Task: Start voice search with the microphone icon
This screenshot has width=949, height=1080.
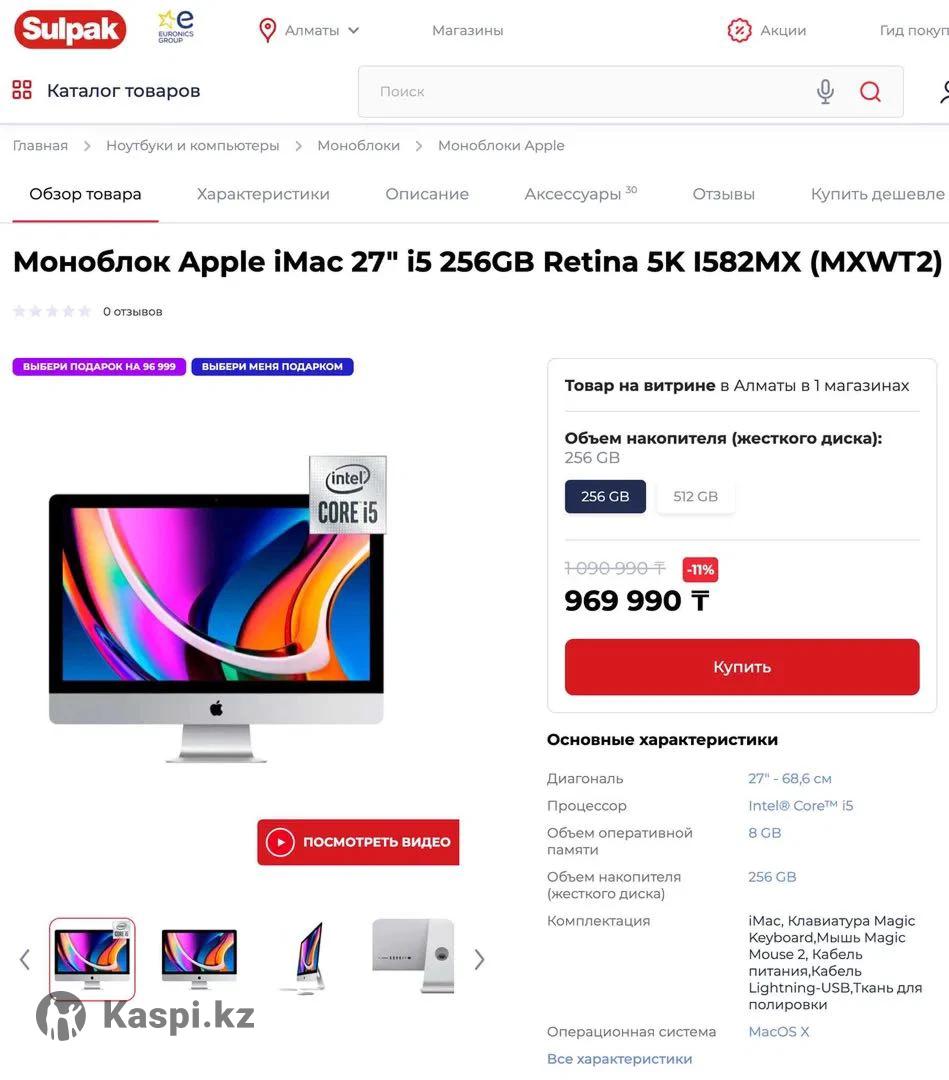Action: [x=825, y=92]
